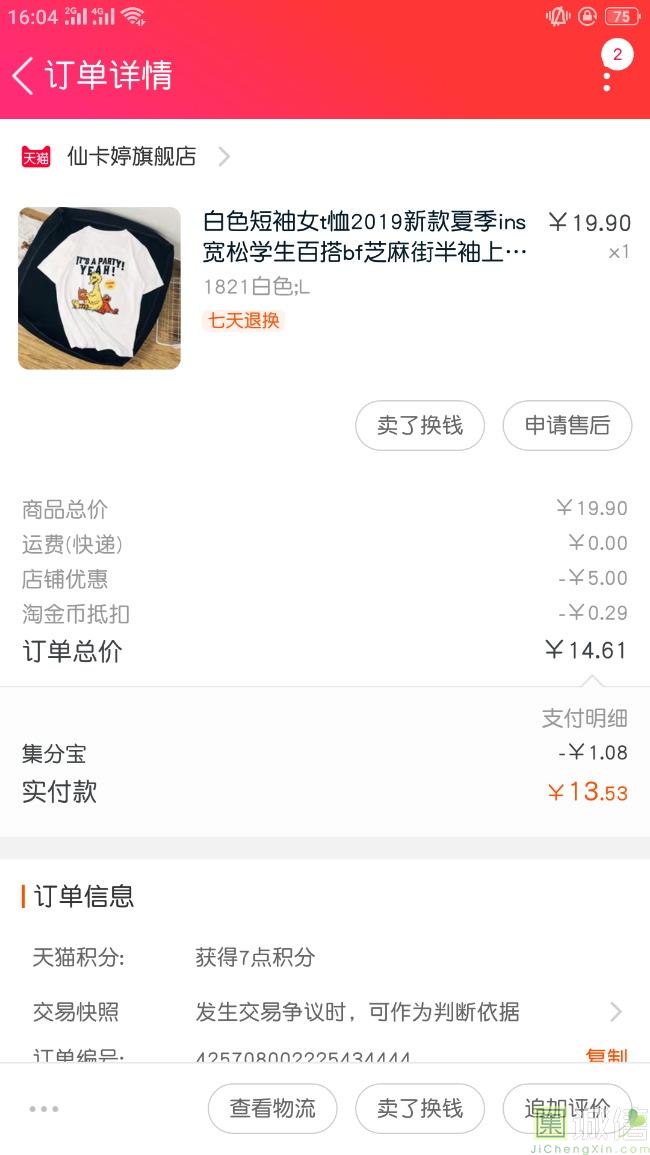Copy the order number with 复制
The height and width of the screenshot is (1155, 650).
point(606,1056)
